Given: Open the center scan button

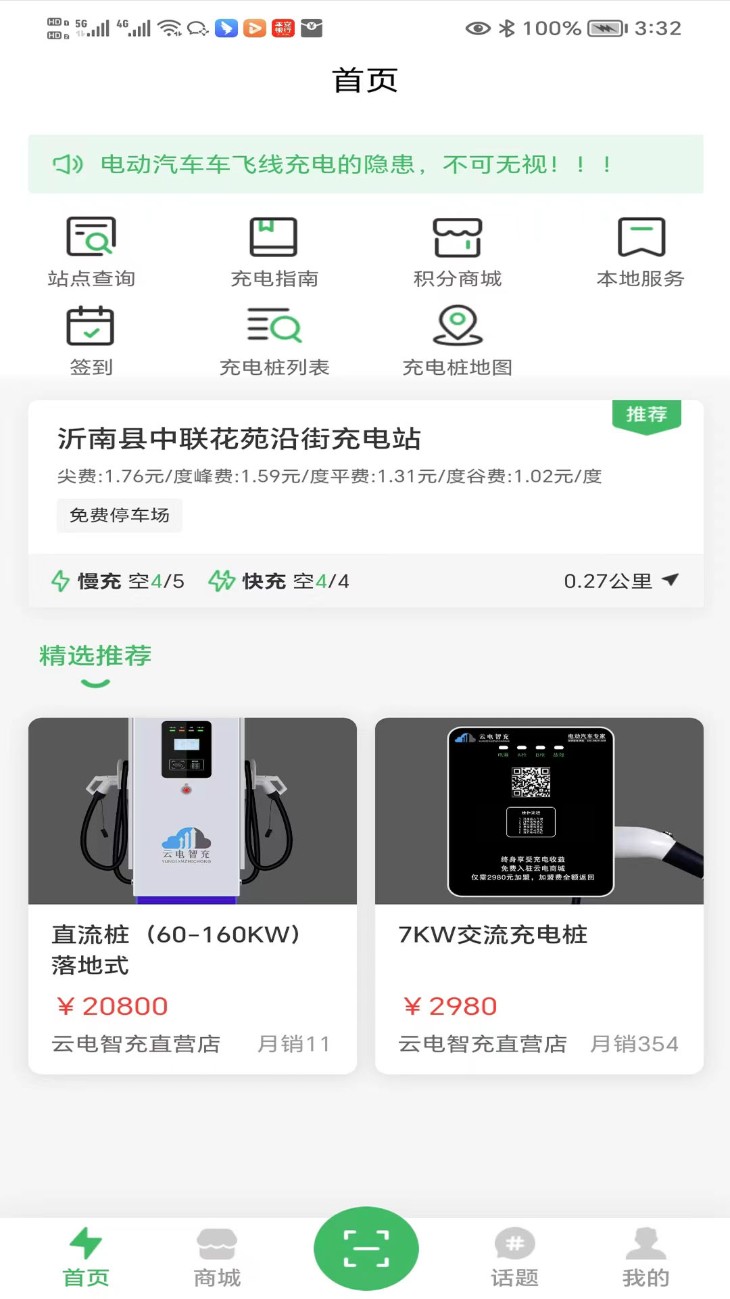Looking at the screenshot, I should click(366, 1248).
